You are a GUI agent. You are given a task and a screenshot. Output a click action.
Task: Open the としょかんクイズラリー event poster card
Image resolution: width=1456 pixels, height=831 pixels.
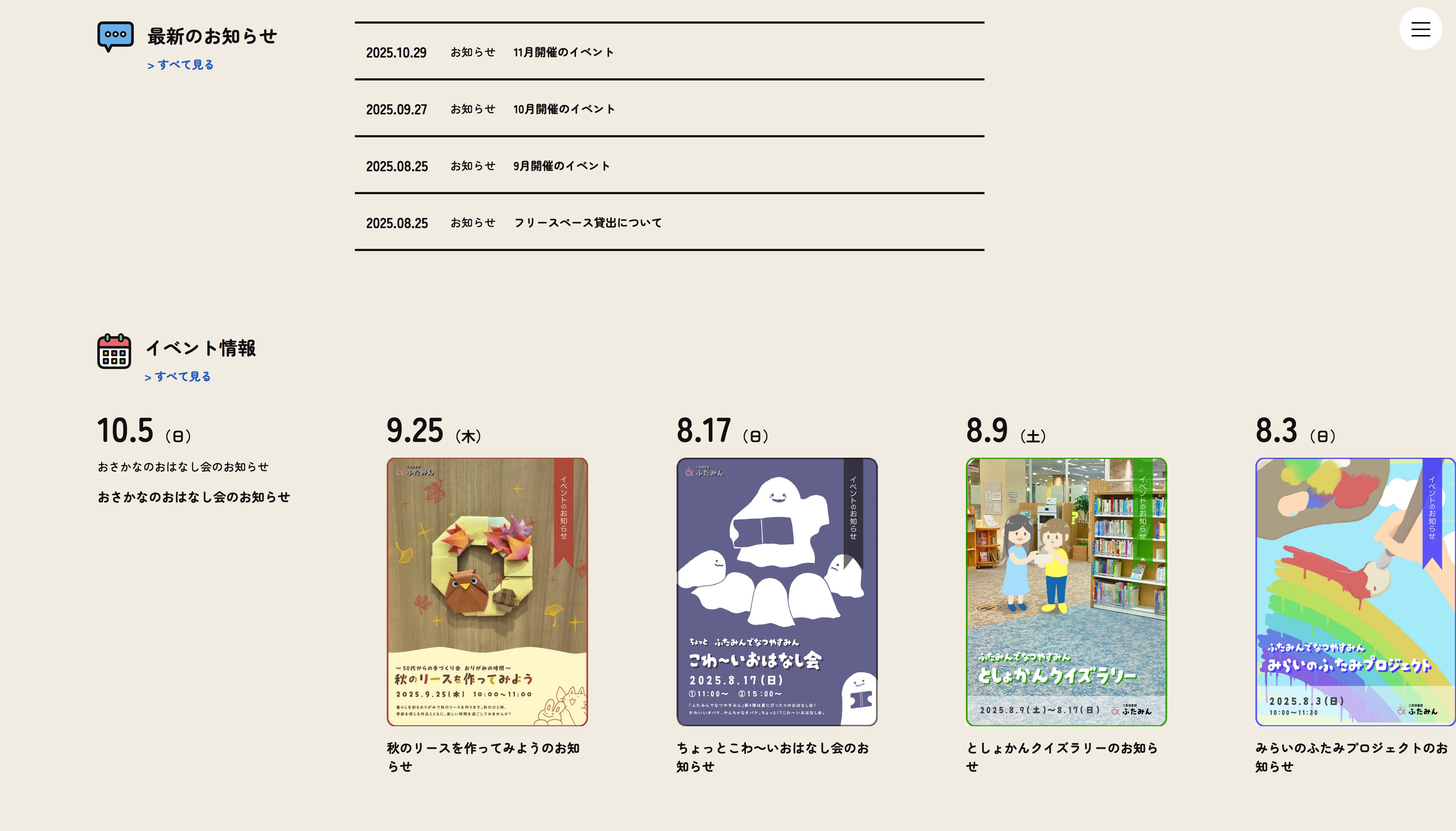coord(1066,592)
